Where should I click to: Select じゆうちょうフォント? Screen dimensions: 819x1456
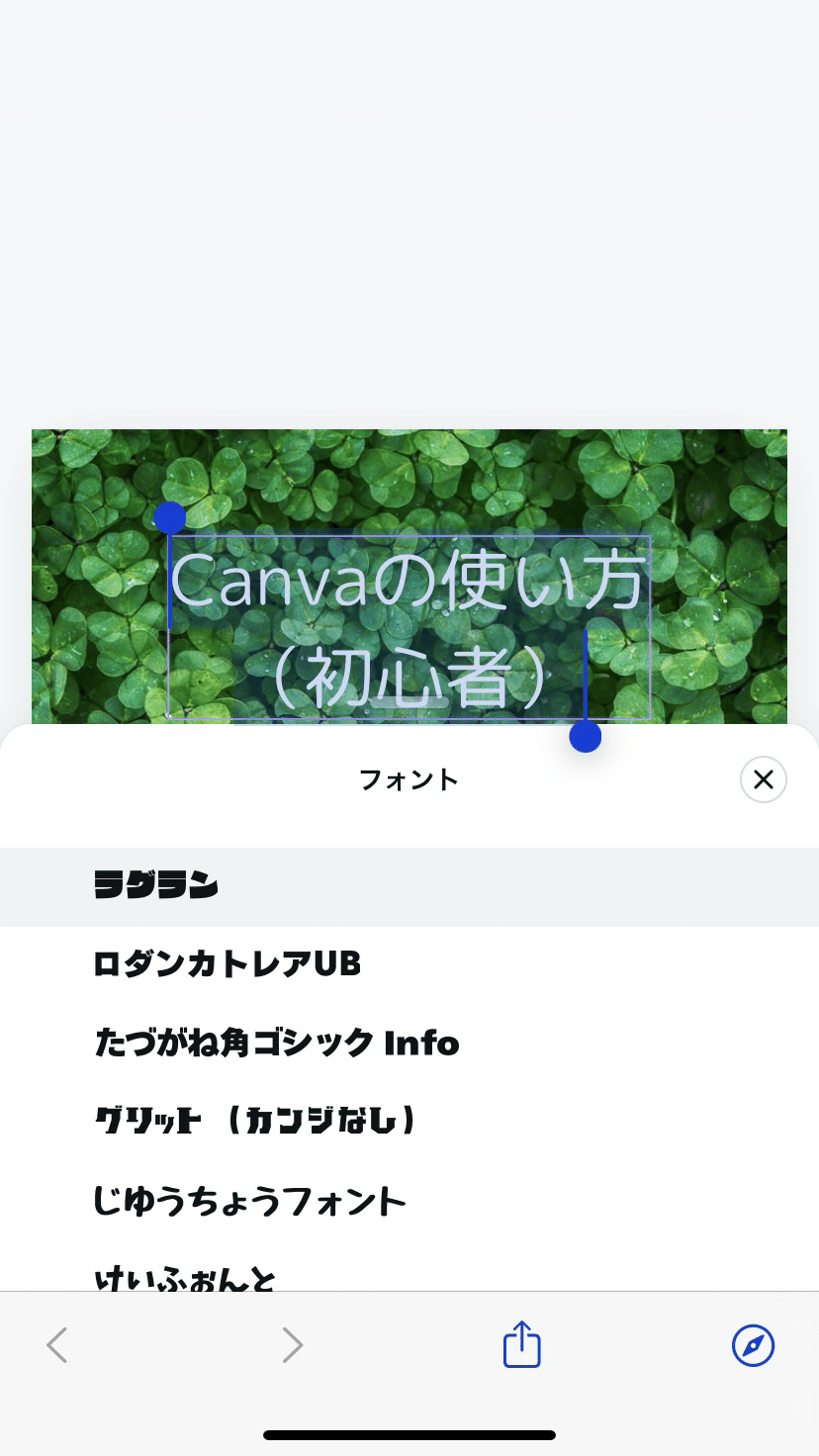point(409,1202)
